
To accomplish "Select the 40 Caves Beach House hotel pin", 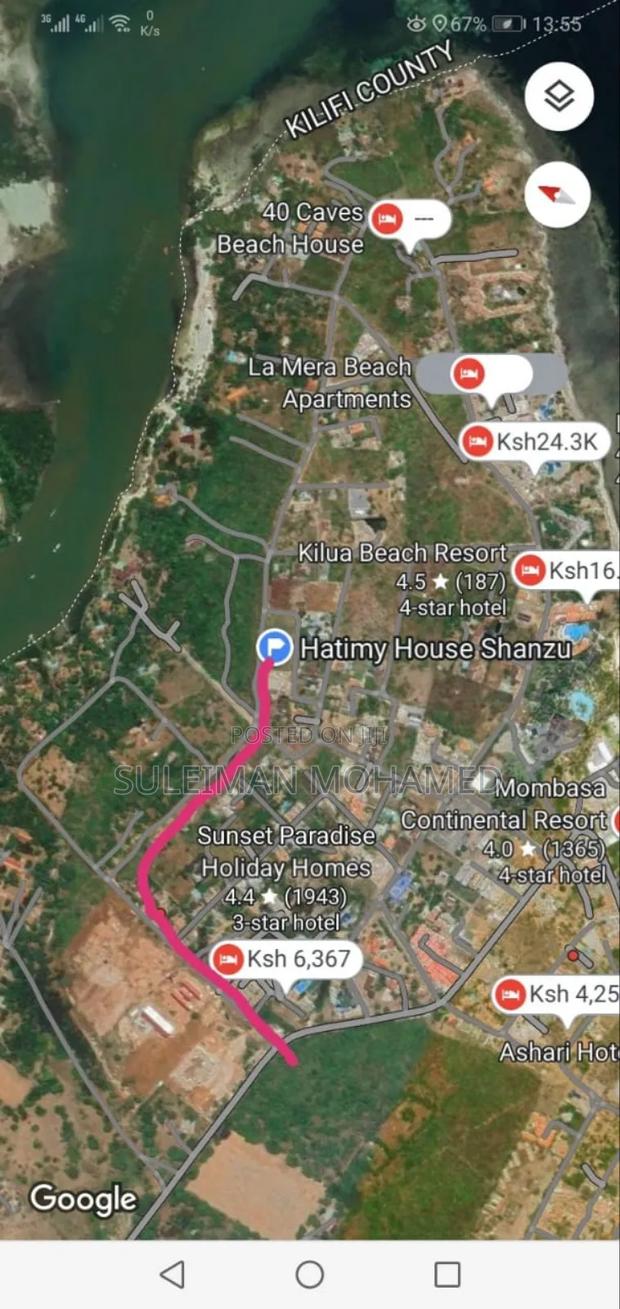I will pyautogui.click(x=409, y=218).
